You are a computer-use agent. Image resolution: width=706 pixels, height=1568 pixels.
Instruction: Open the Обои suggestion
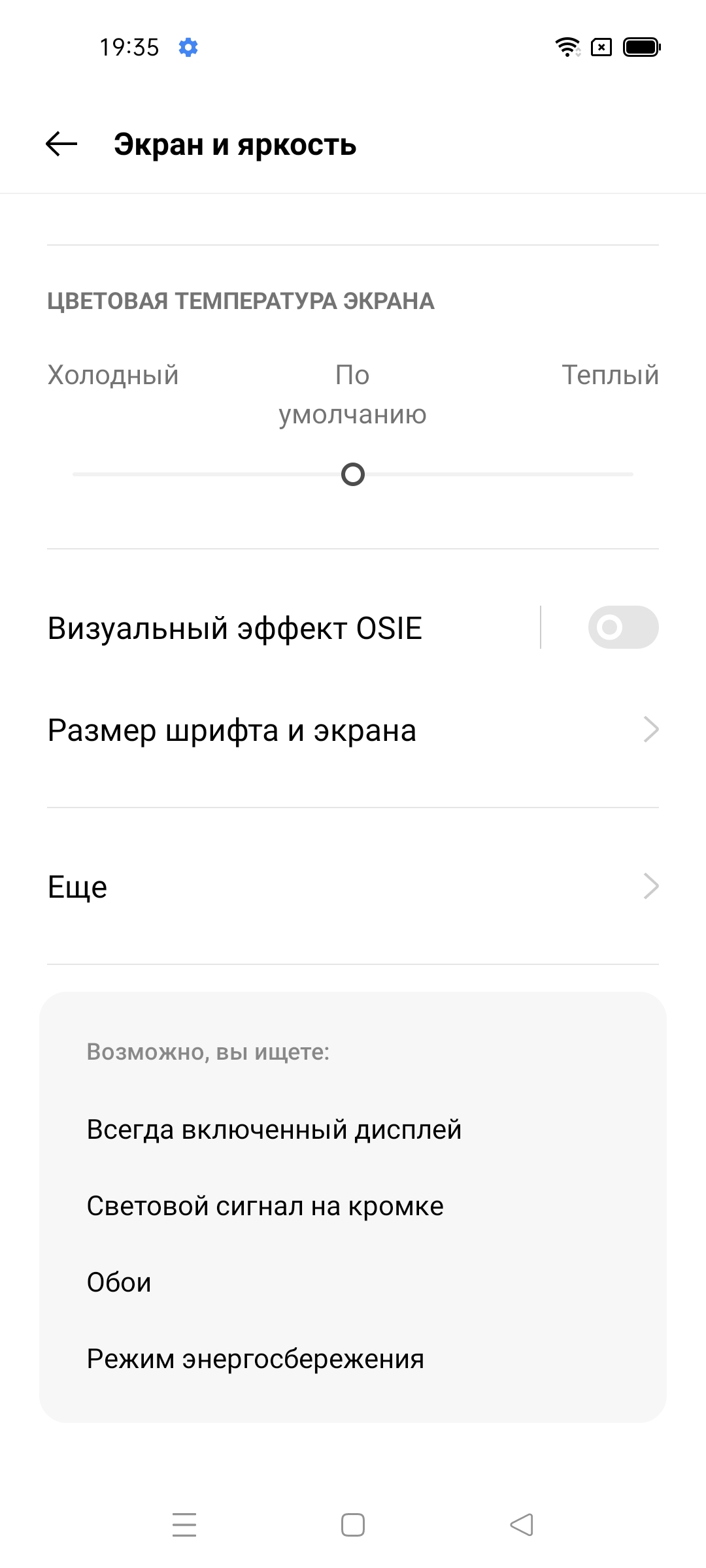click(x=119, y=1282)
